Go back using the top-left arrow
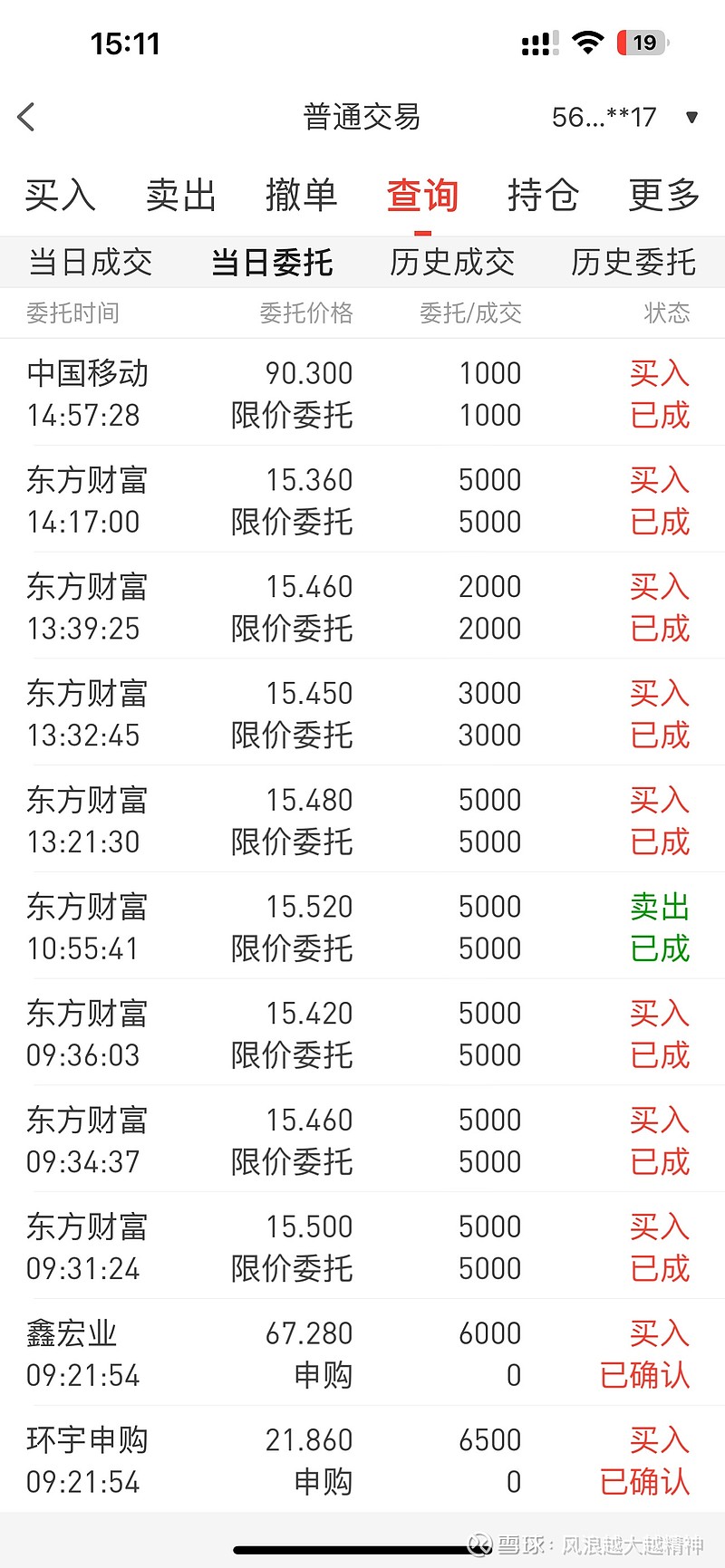The image size is (725, 1568). [26, 117]
